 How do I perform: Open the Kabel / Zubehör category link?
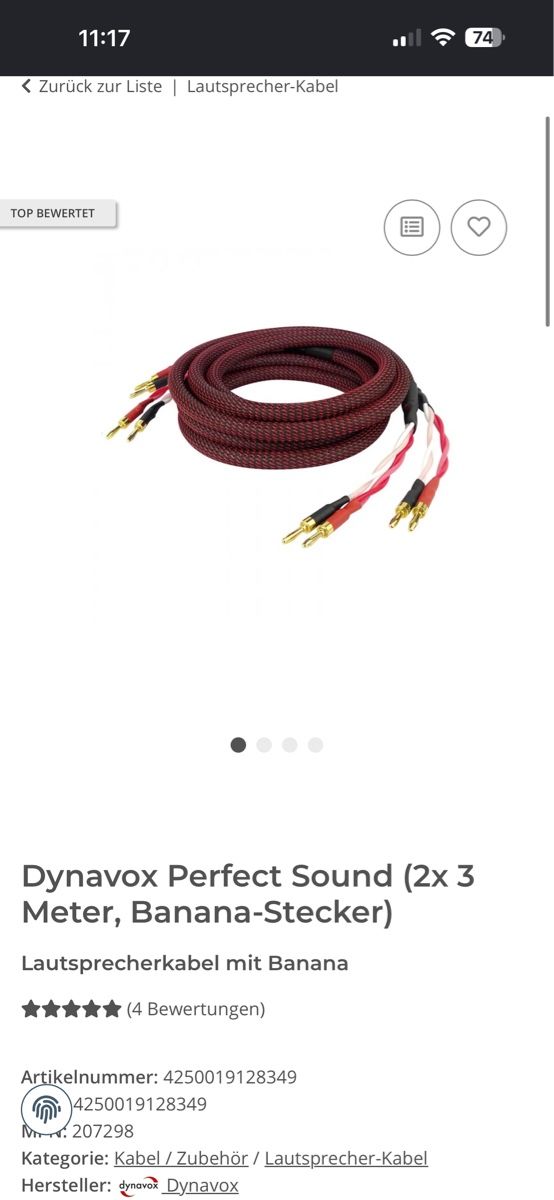pyautogui.click(x=181, y=1158)
